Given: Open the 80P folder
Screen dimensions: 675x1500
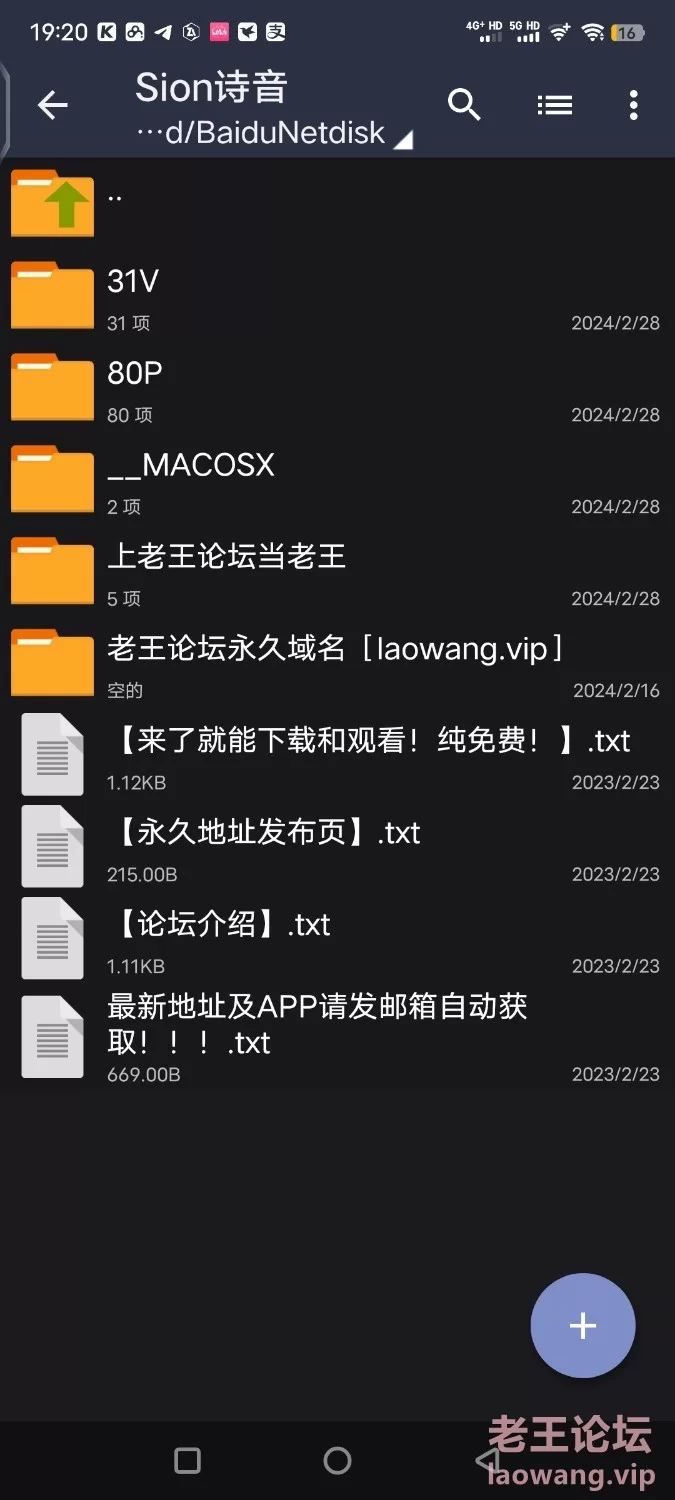Looking at the screenshot, I should [x=337, y=388].
